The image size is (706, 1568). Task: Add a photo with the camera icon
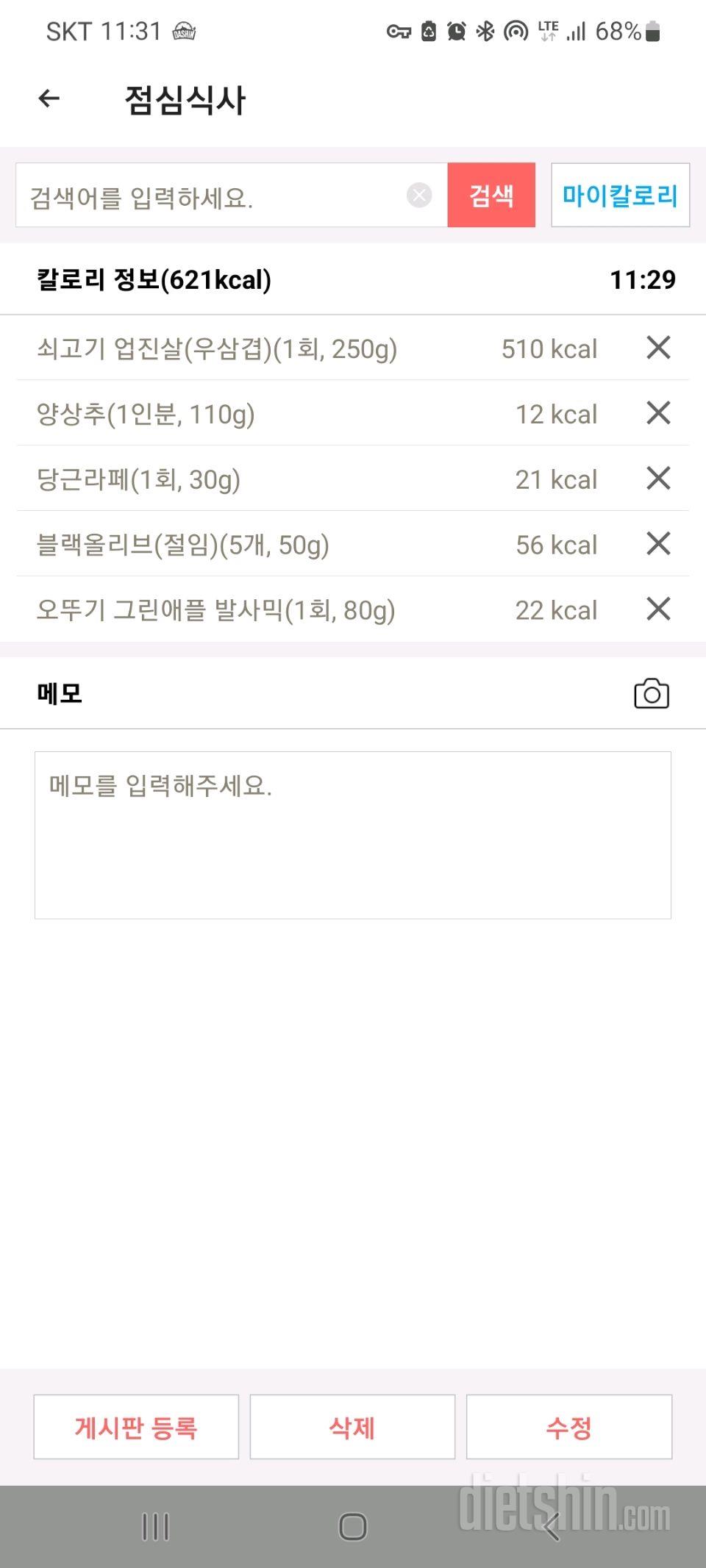click(x=651, y=694)
